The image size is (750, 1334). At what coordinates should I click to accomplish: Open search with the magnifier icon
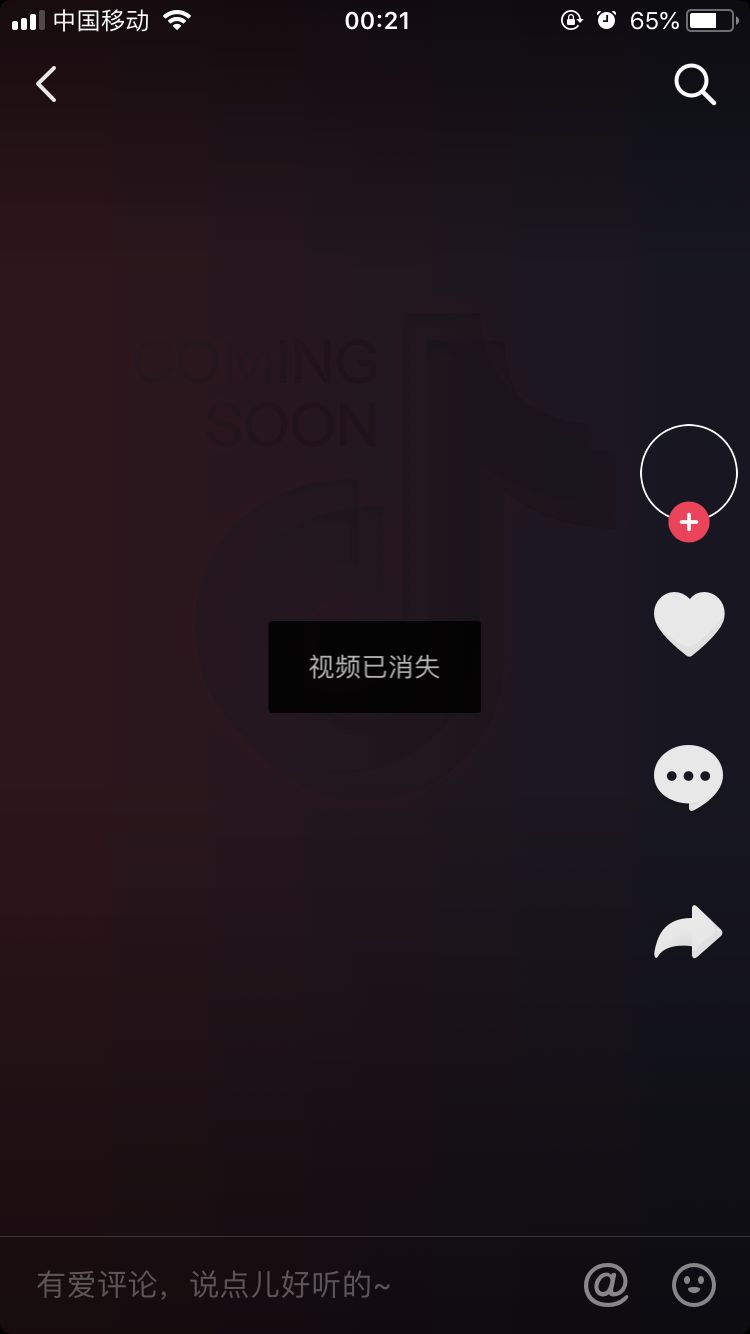pyautogui.click(x=695, y=85)
